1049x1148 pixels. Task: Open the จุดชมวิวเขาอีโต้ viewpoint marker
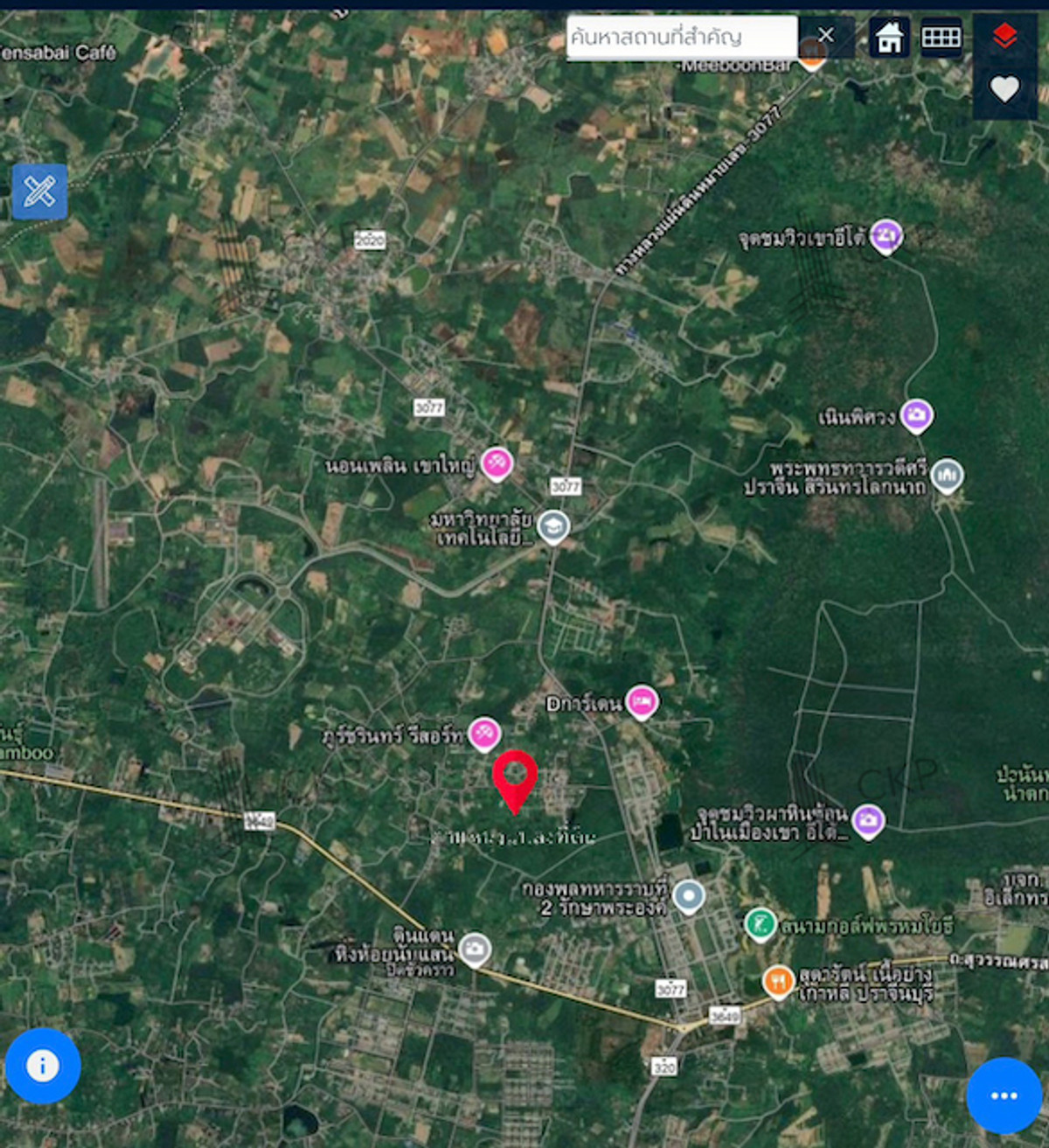pyautogui.click(x=886, y=236)
